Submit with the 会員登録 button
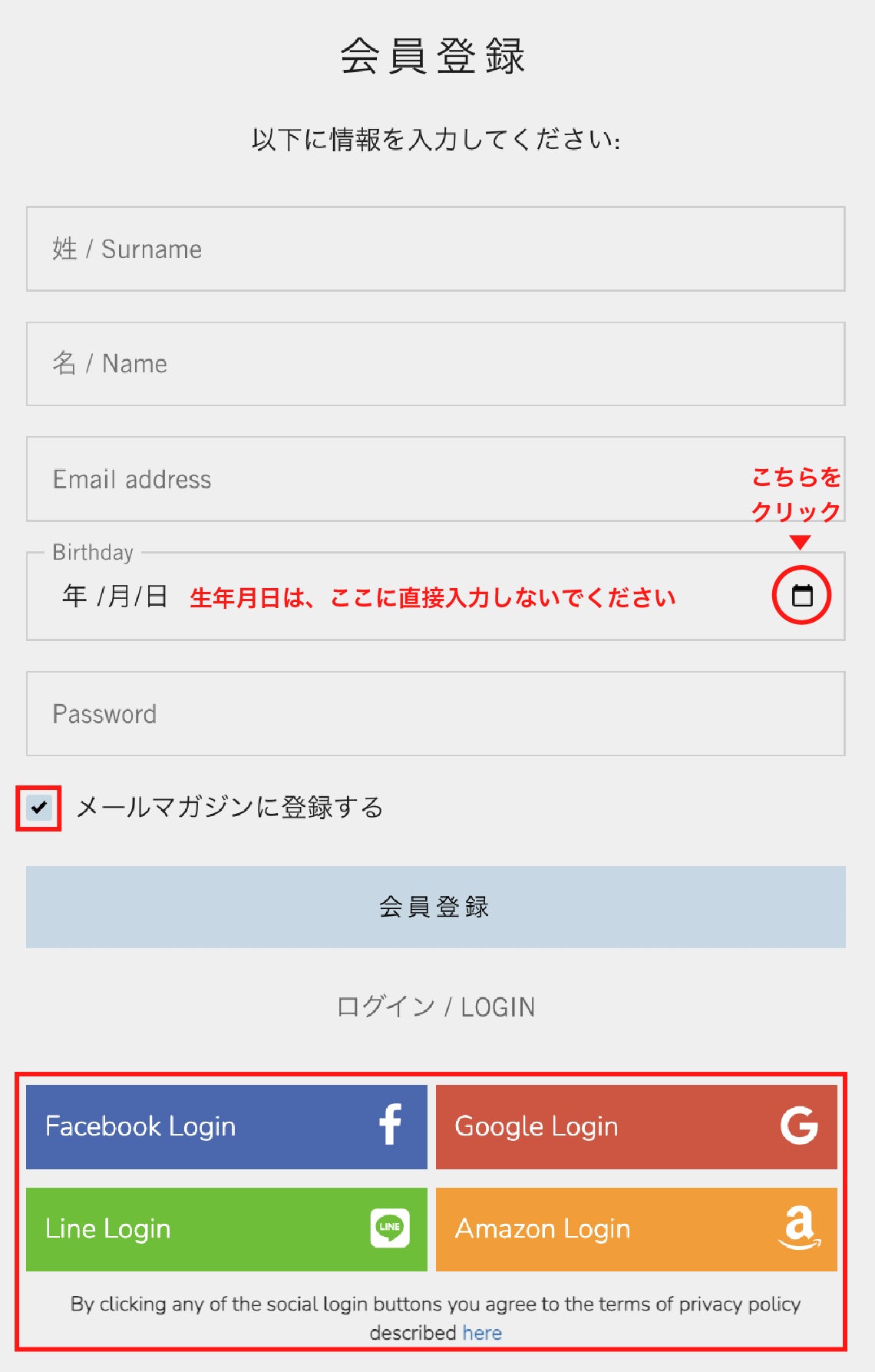Screen dimensions: 875x1372 pos(435,907)
